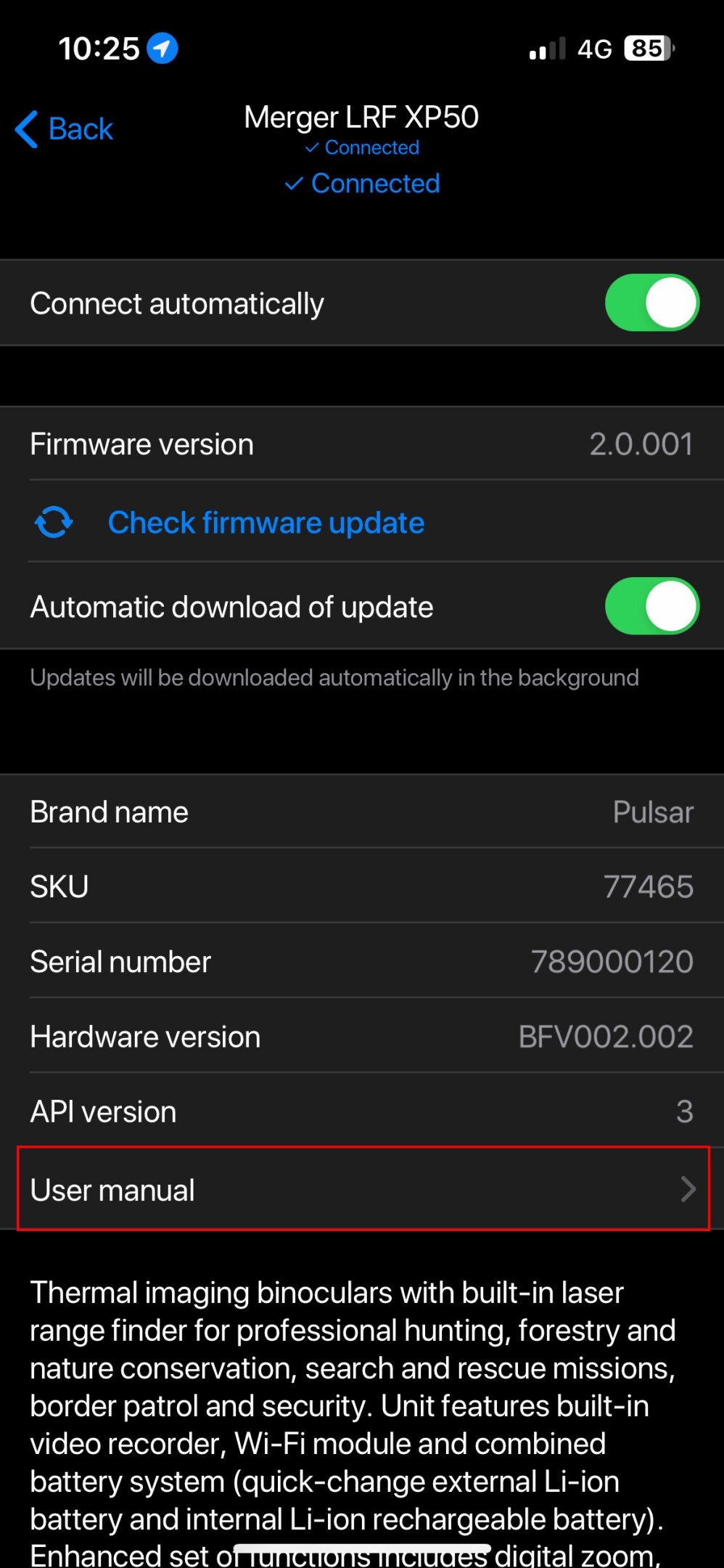This screenshot has height=1568, width=724.
Task: Toggle Connect automatically off
Action: click(x=651, y=303)
